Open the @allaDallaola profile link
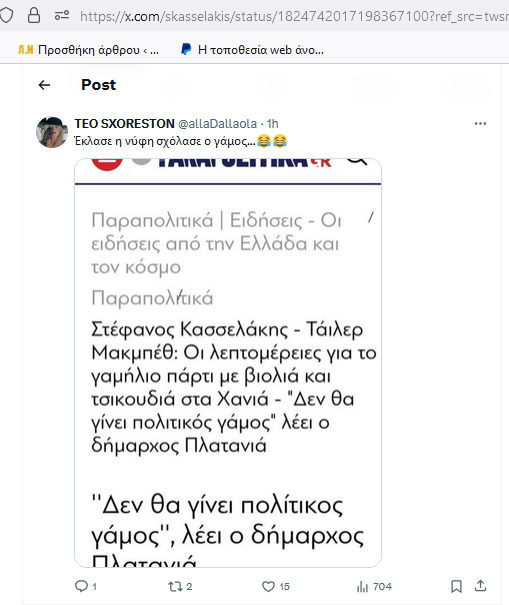This screenshot has width=509, height=605. [x=217, y=123]
